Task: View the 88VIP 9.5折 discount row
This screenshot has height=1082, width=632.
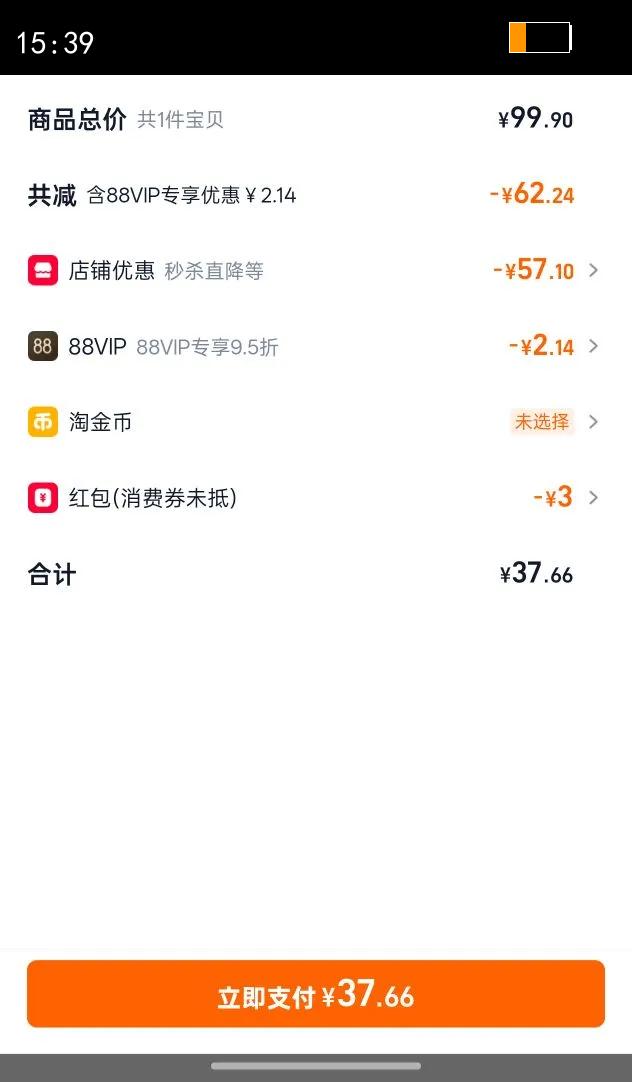Action: [315, 347]
